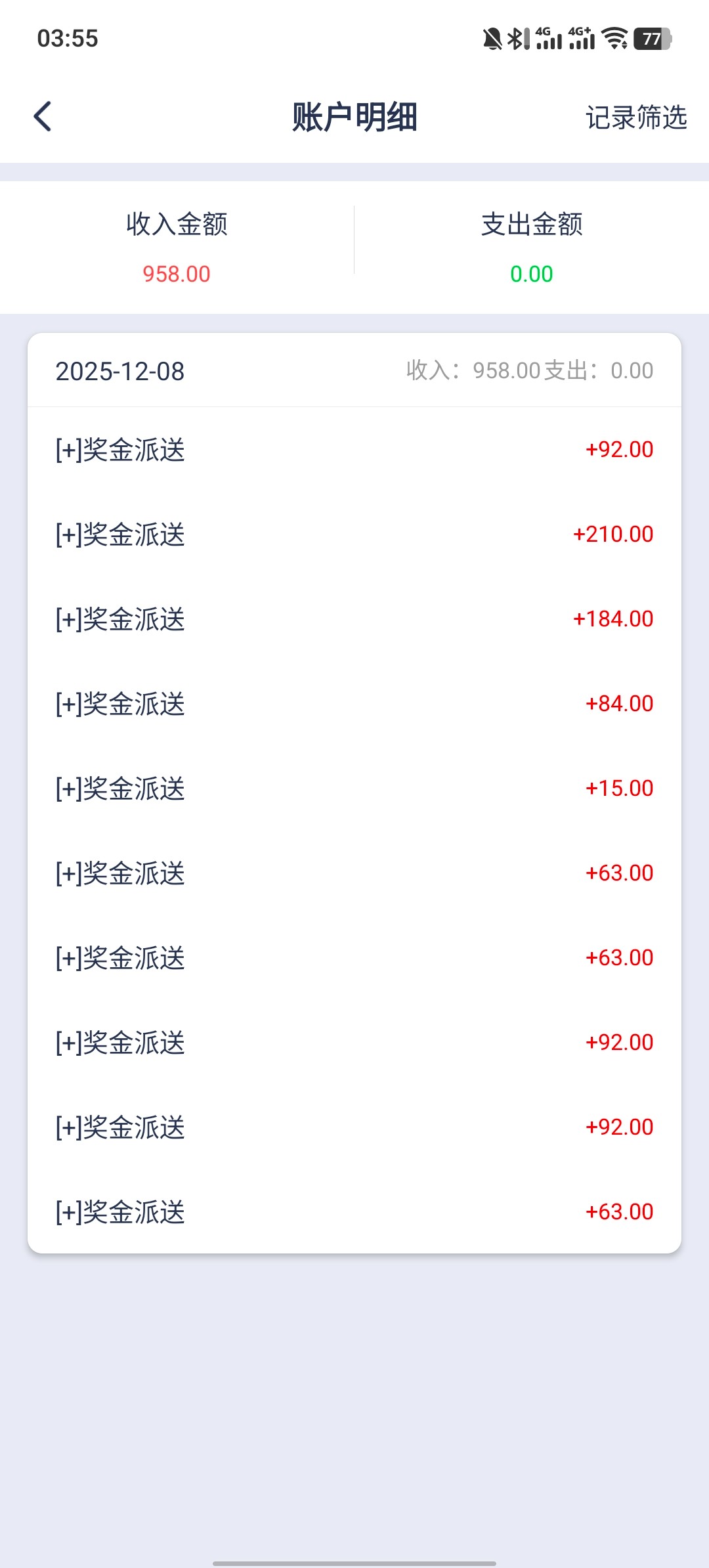Open the 记录筛选 record filter
The height and width of the screenshot is (1568, 709).
635,118
